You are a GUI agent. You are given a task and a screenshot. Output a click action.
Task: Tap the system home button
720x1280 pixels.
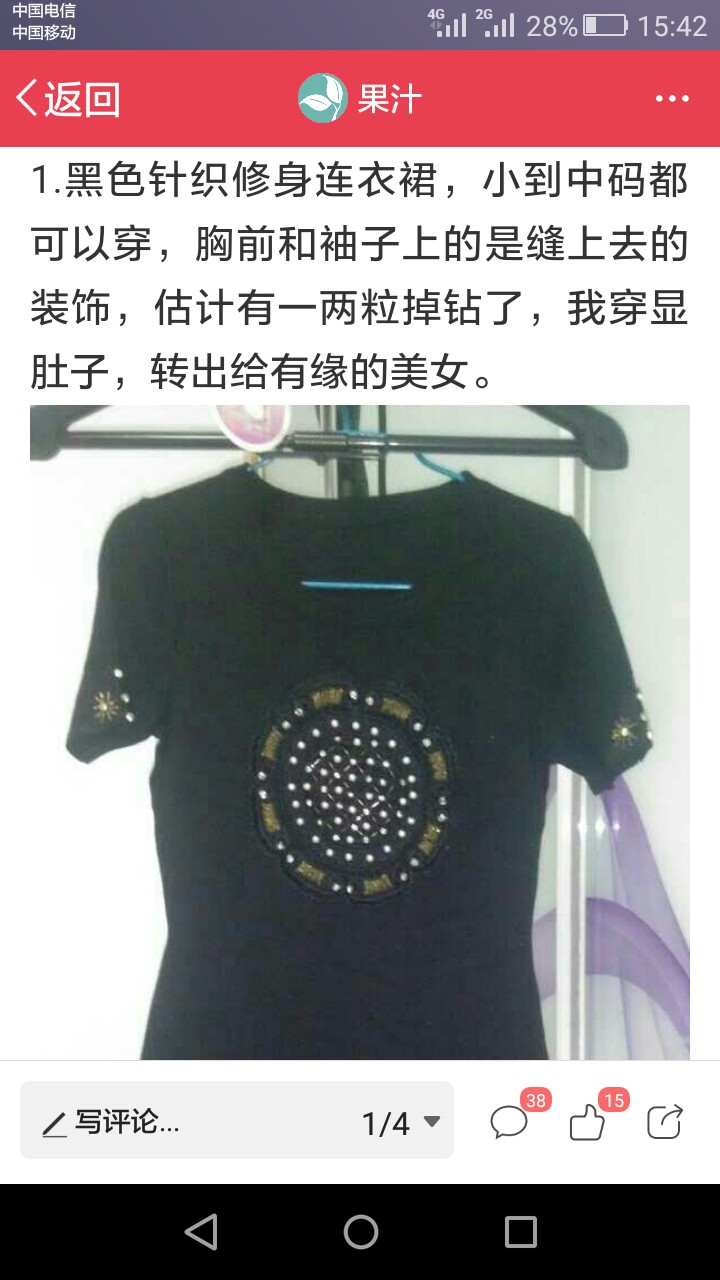tap(360, 1232)
